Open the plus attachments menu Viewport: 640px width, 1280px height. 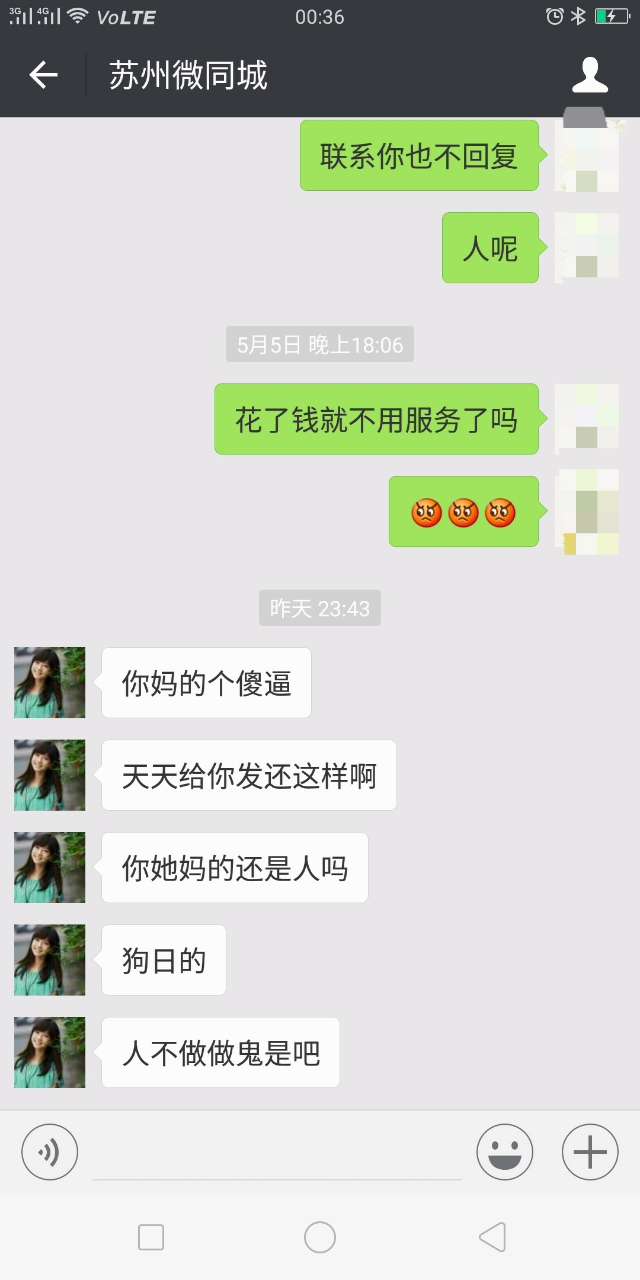click(x=590, y=1152)
